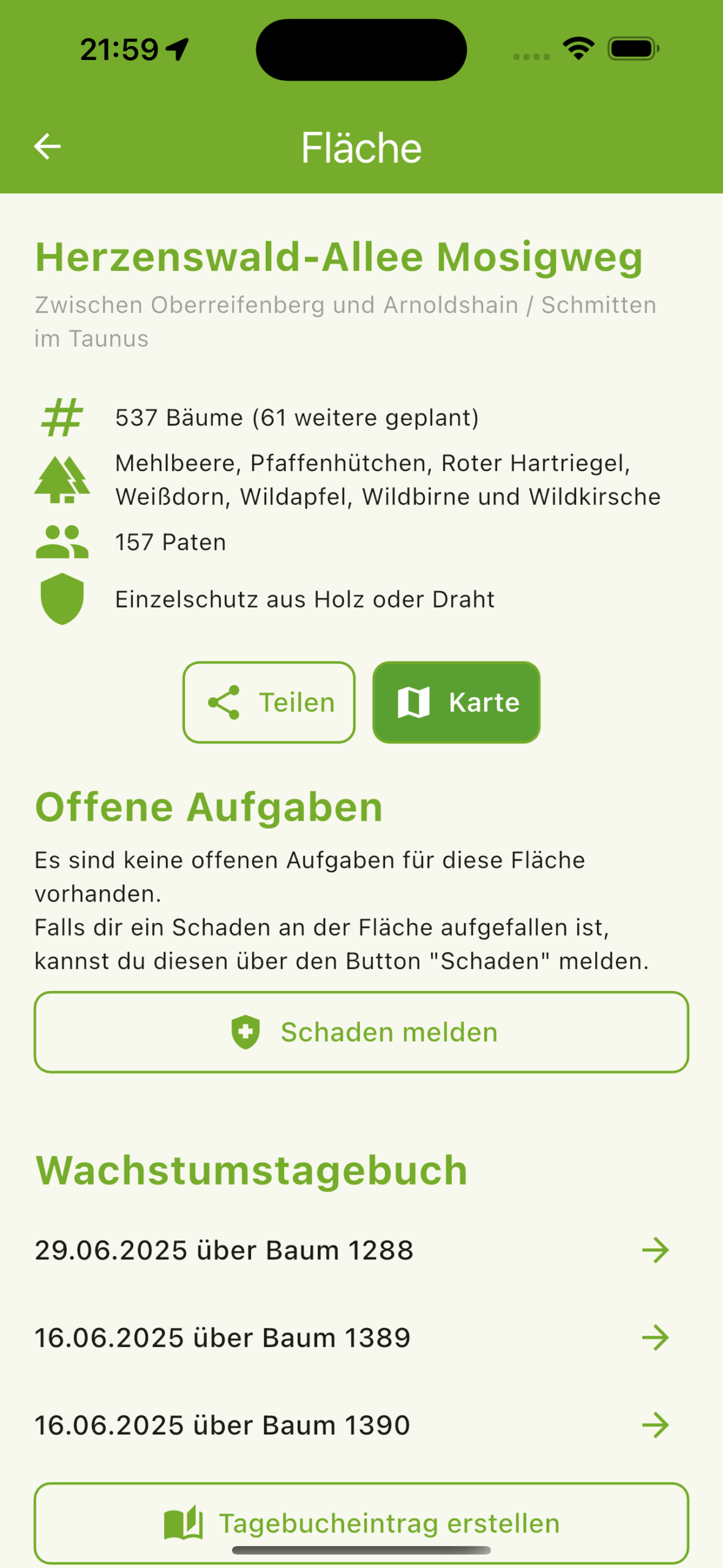Go back using the arrow in header
The image size is (723, 1568).
tap(47, 146)
